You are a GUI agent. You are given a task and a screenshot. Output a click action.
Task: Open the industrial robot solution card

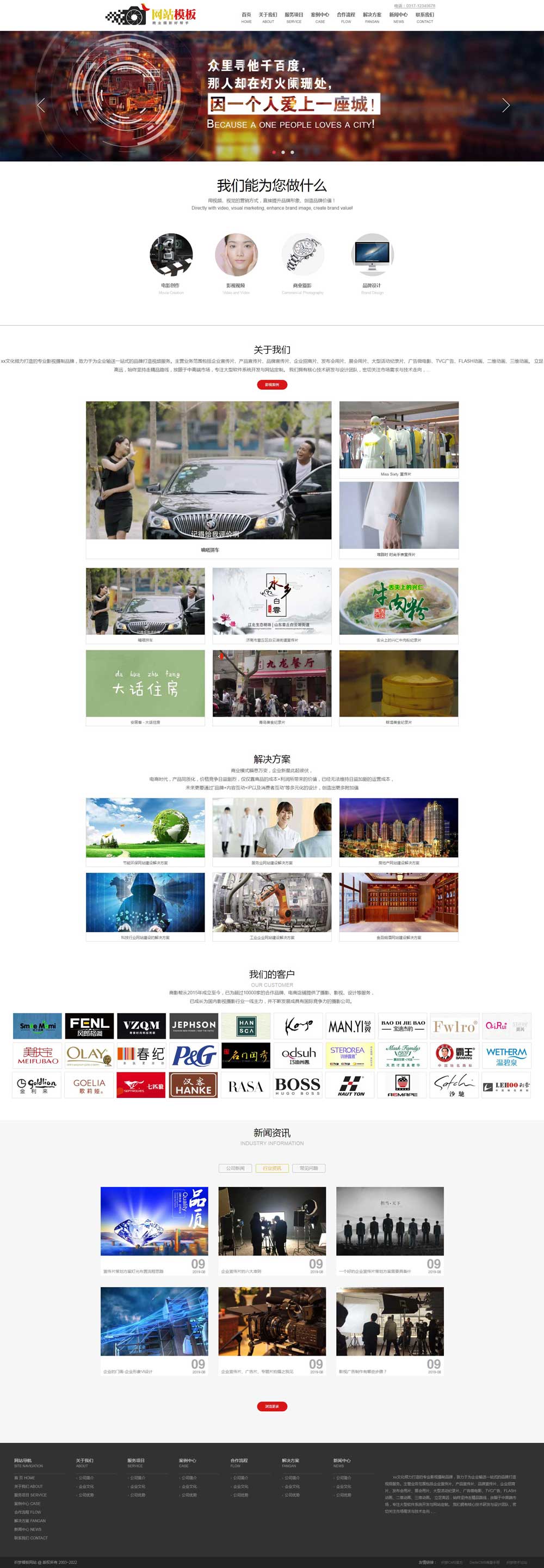click(x=272, y=902)
